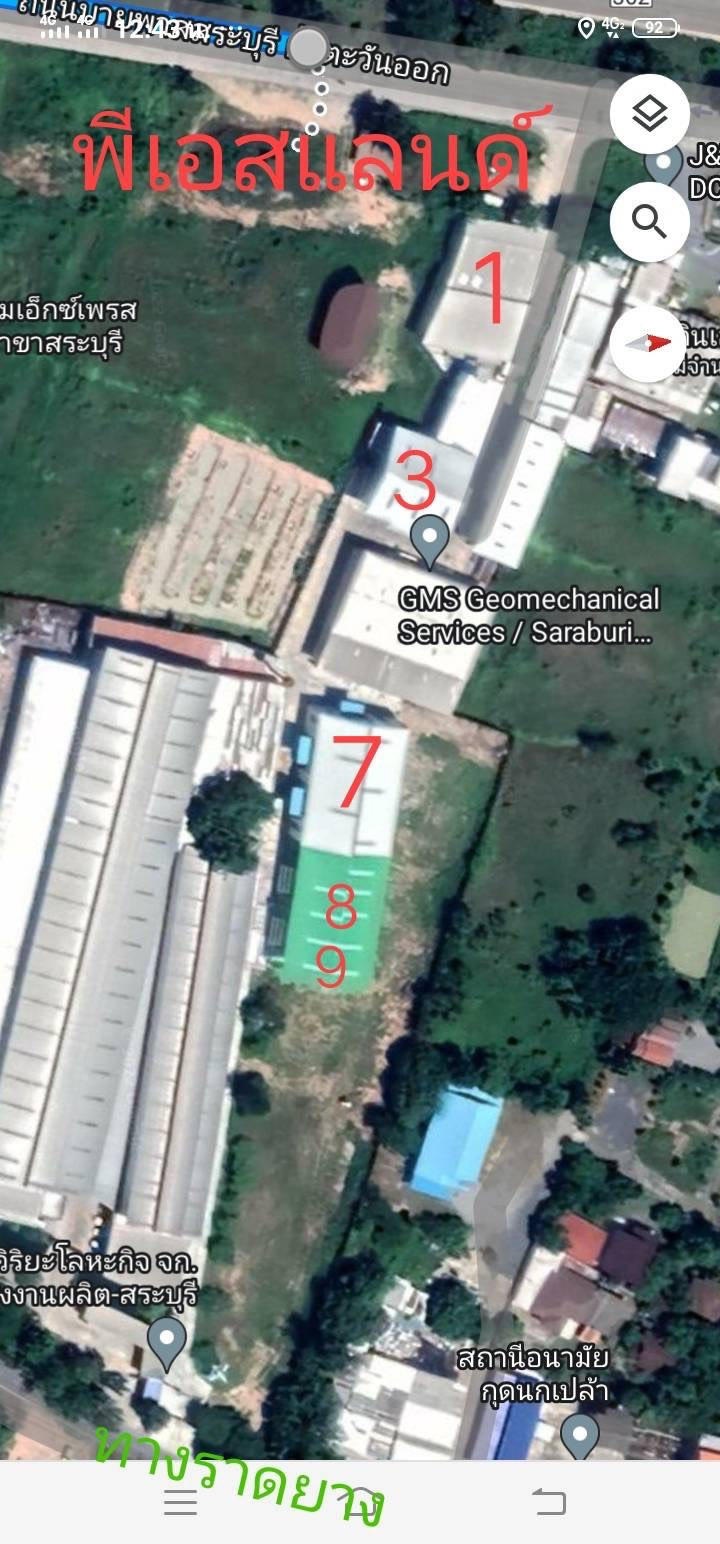Image resolution: width=720 pixels, height=1544 pixels.
Task: Tap the compass to reorient the map
Action: point(649,343)
